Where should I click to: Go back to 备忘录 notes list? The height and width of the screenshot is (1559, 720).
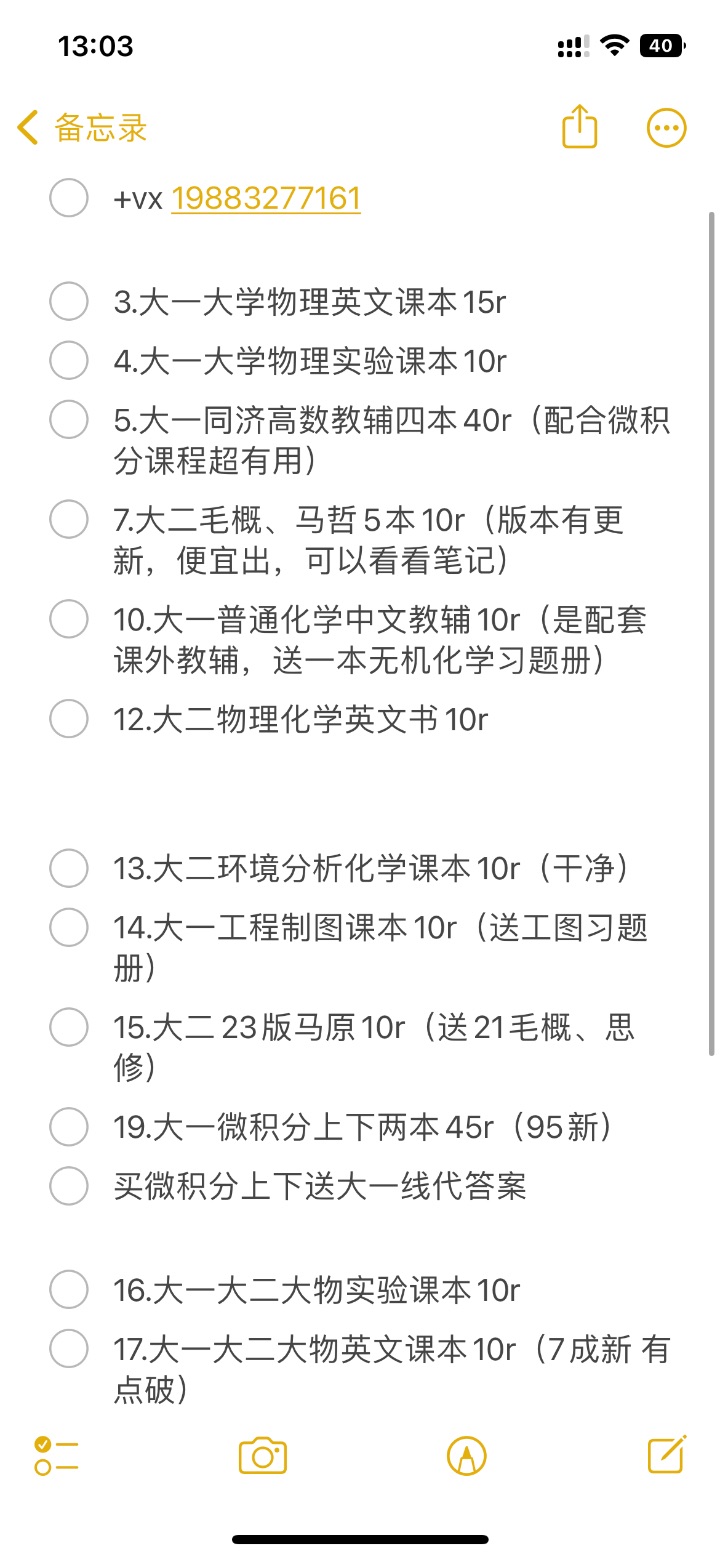(82, 128)
